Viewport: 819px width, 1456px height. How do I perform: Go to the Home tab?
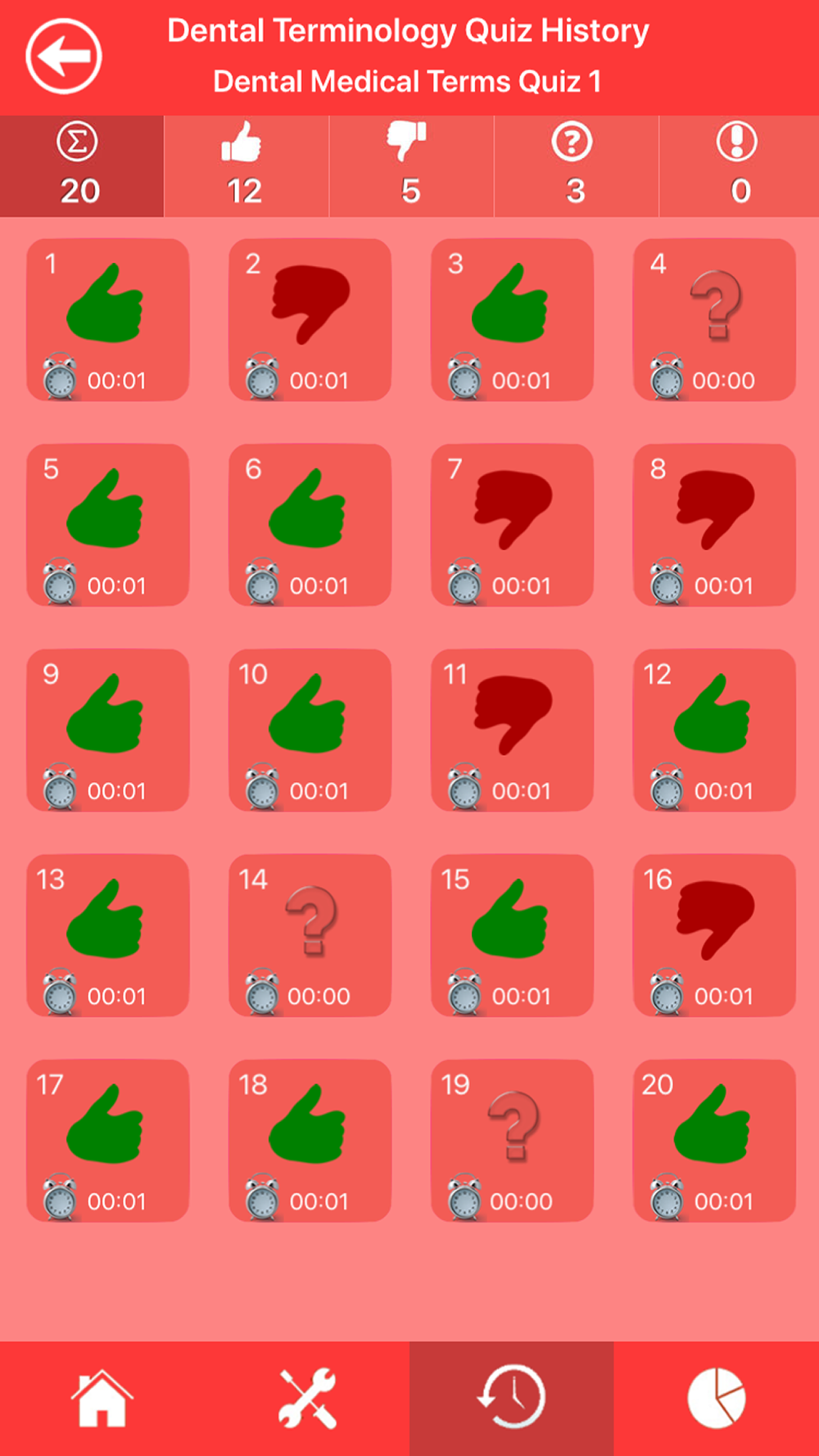[102, 1398]
